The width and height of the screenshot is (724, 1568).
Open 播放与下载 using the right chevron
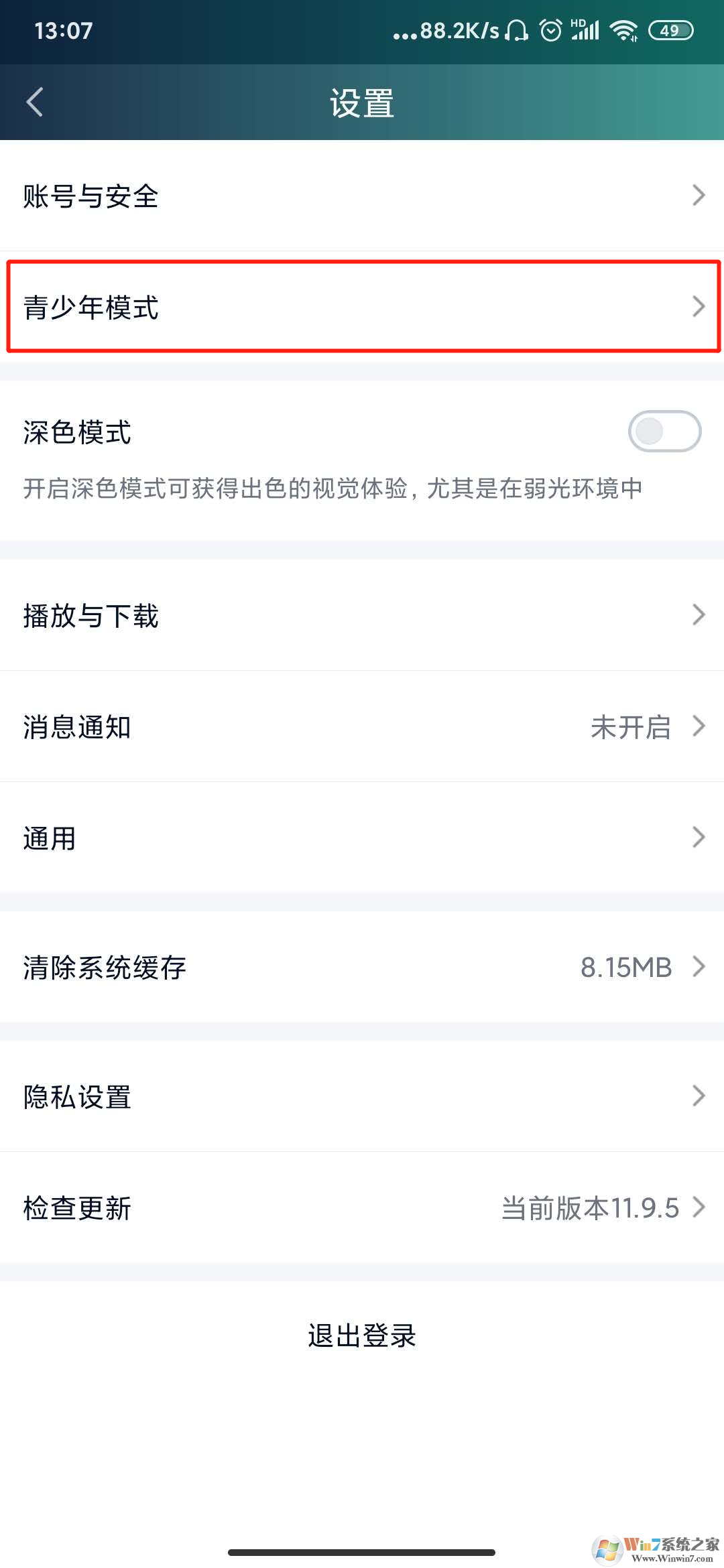700,614
